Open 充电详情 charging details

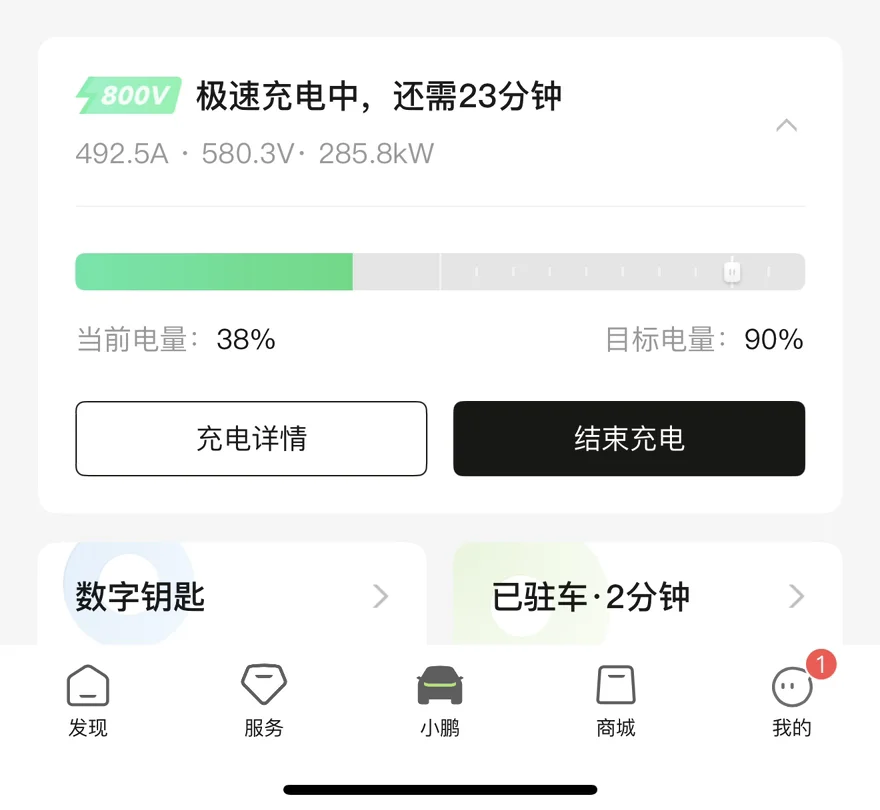coord(251,438)
